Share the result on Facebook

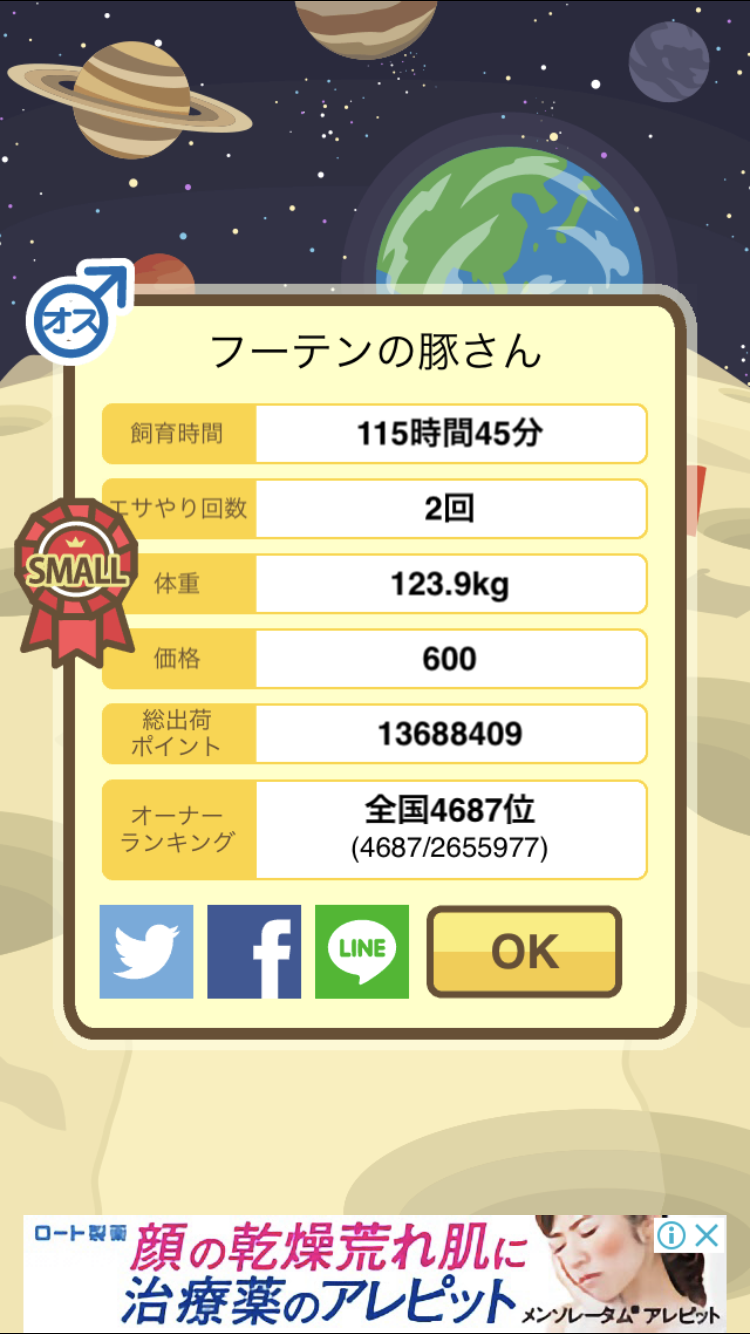click(254, 952)
